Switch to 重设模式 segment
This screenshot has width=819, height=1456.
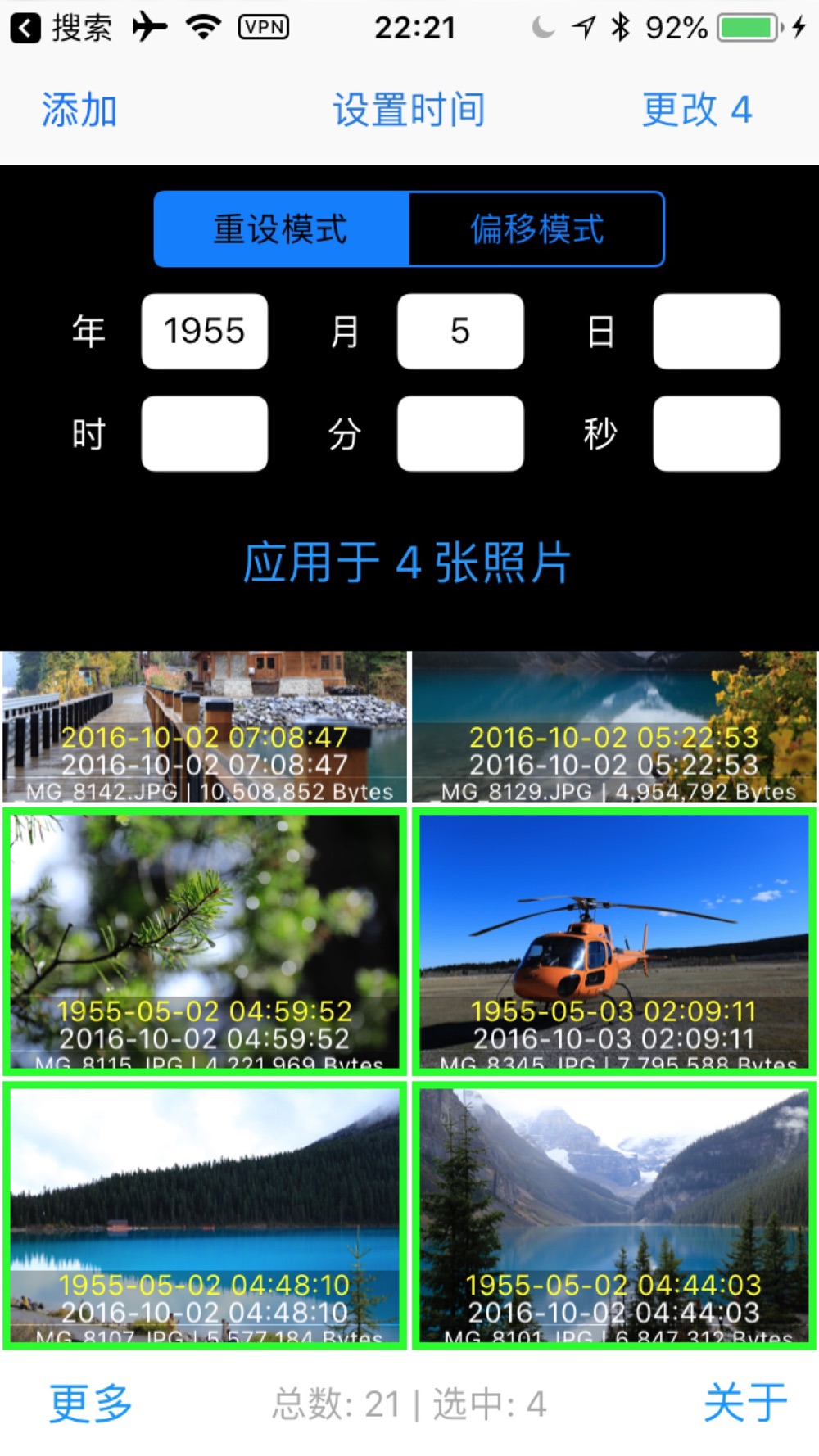coord(281,229)
